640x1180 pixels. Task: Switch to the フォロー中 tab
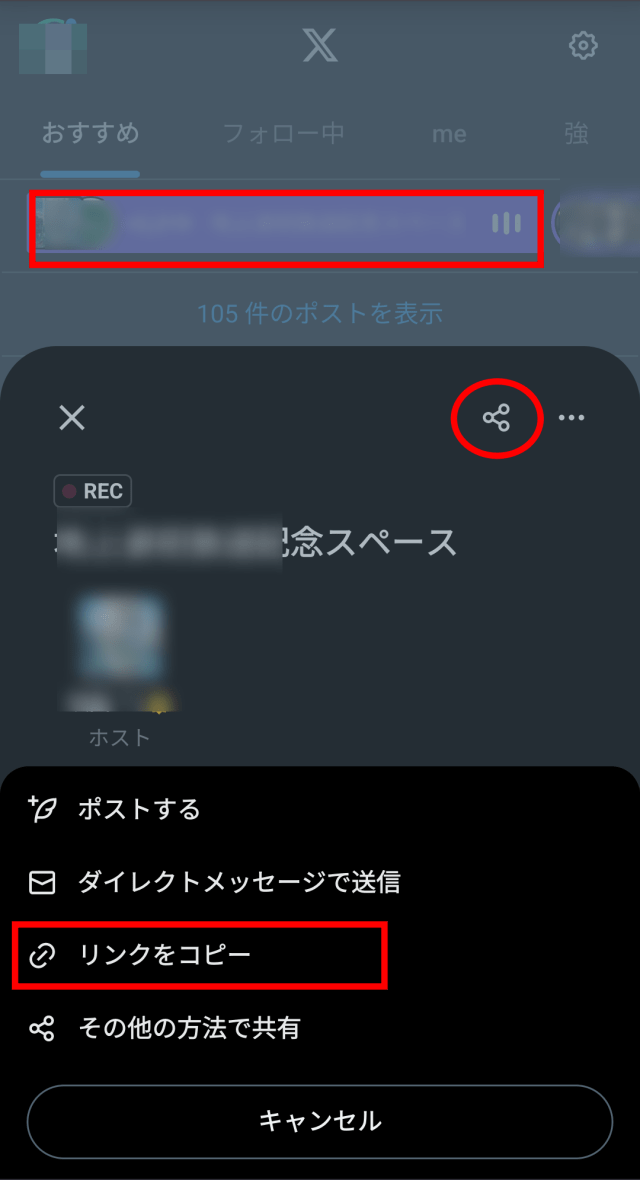(x=283, y=133)
